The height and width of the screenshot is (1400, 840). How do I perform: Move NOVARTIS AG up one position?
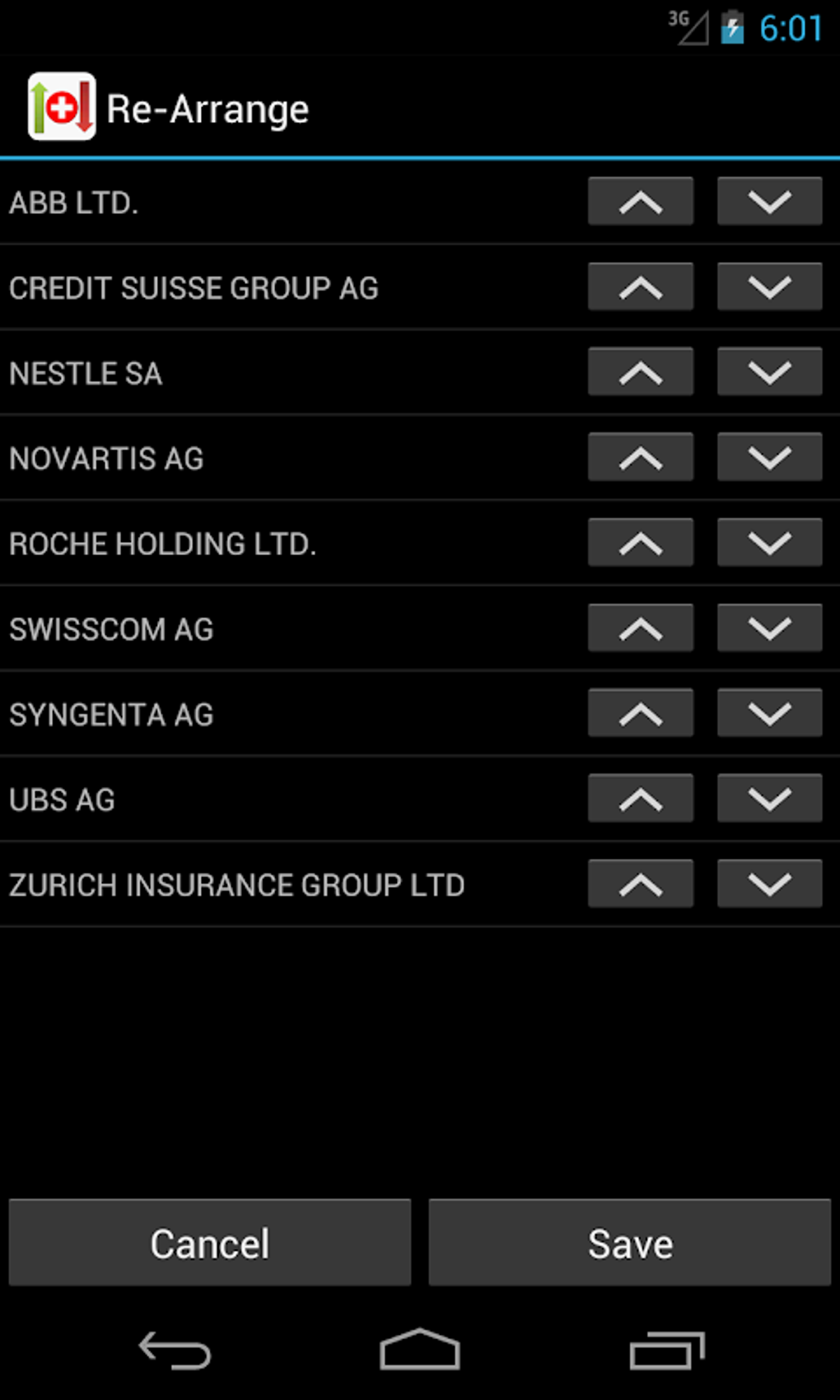(x=641, y=458)
